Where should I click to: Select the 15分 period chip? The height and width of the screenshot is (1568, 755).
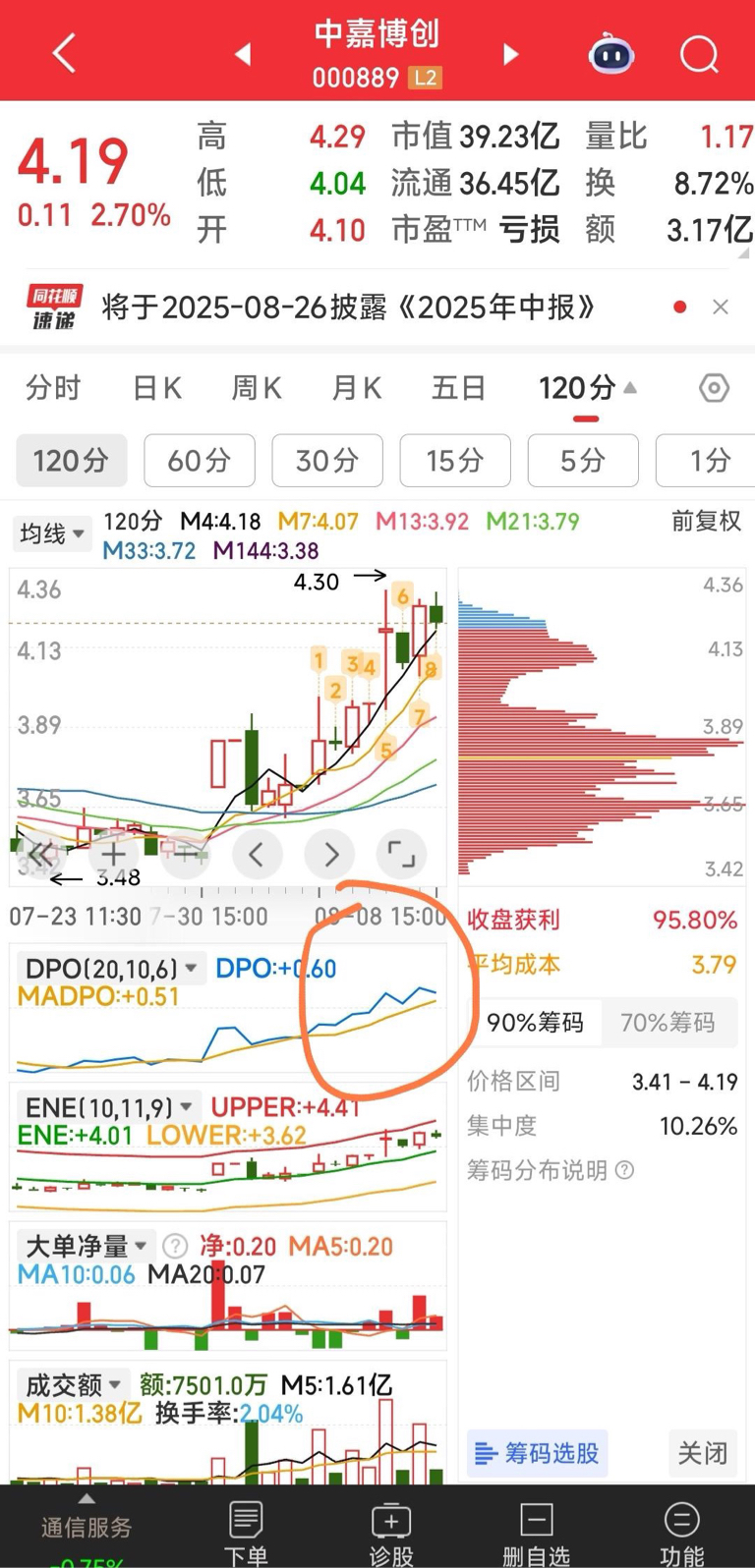pos(455,460)
